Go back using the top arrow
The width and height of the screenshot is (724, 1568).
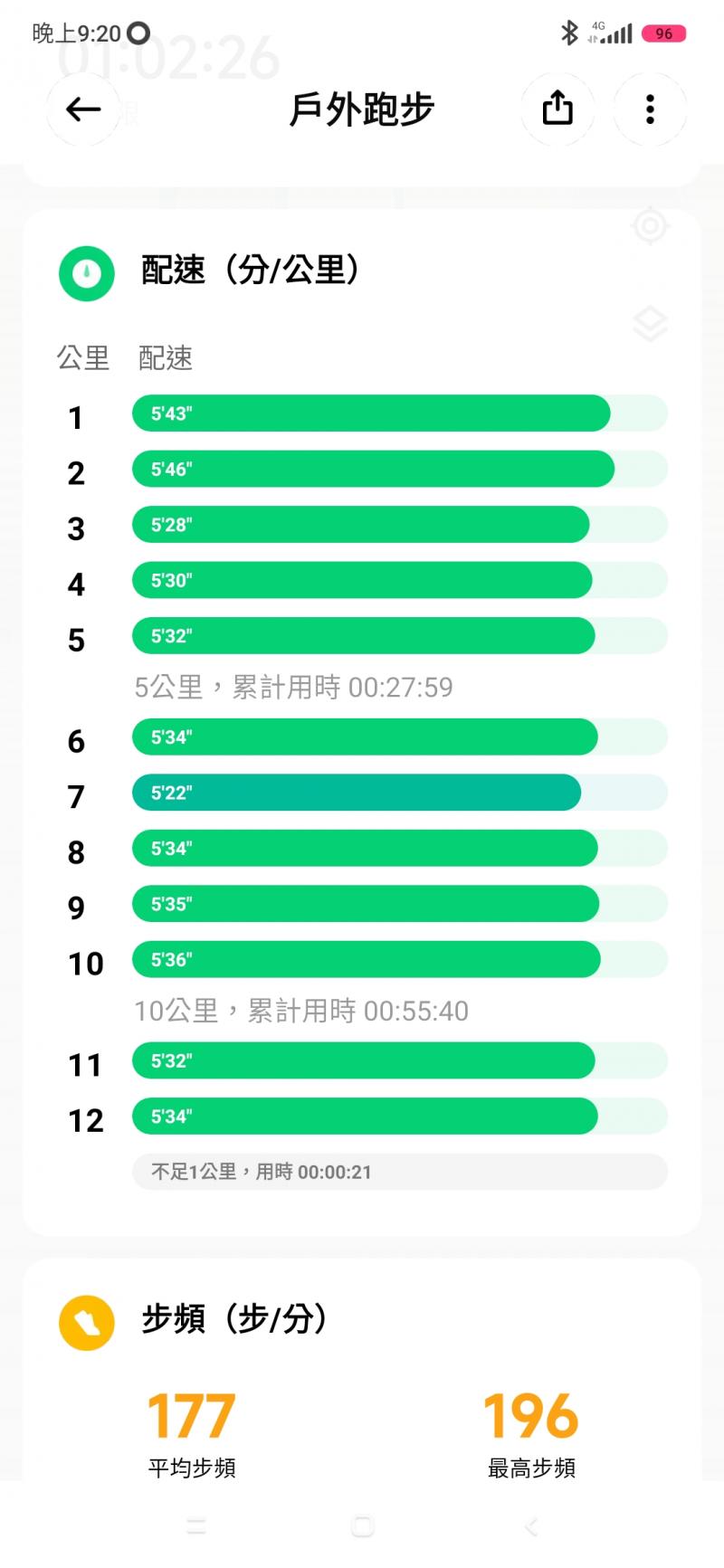pyautogui.click(x=83, y=109)
